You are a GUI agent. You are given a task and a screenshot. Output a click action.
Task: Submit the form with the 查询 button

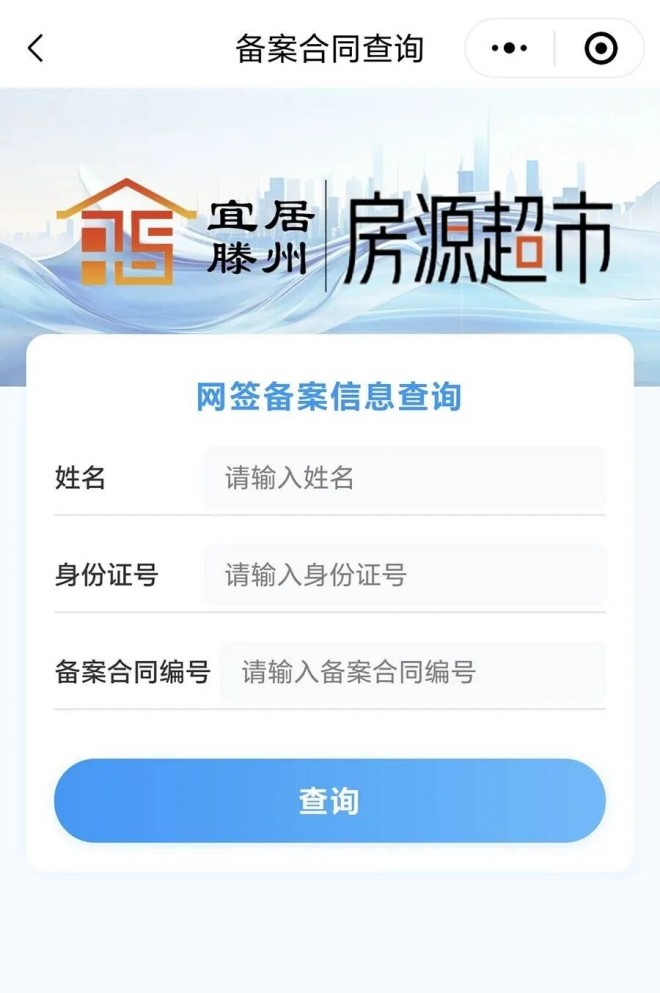point(330,801)
